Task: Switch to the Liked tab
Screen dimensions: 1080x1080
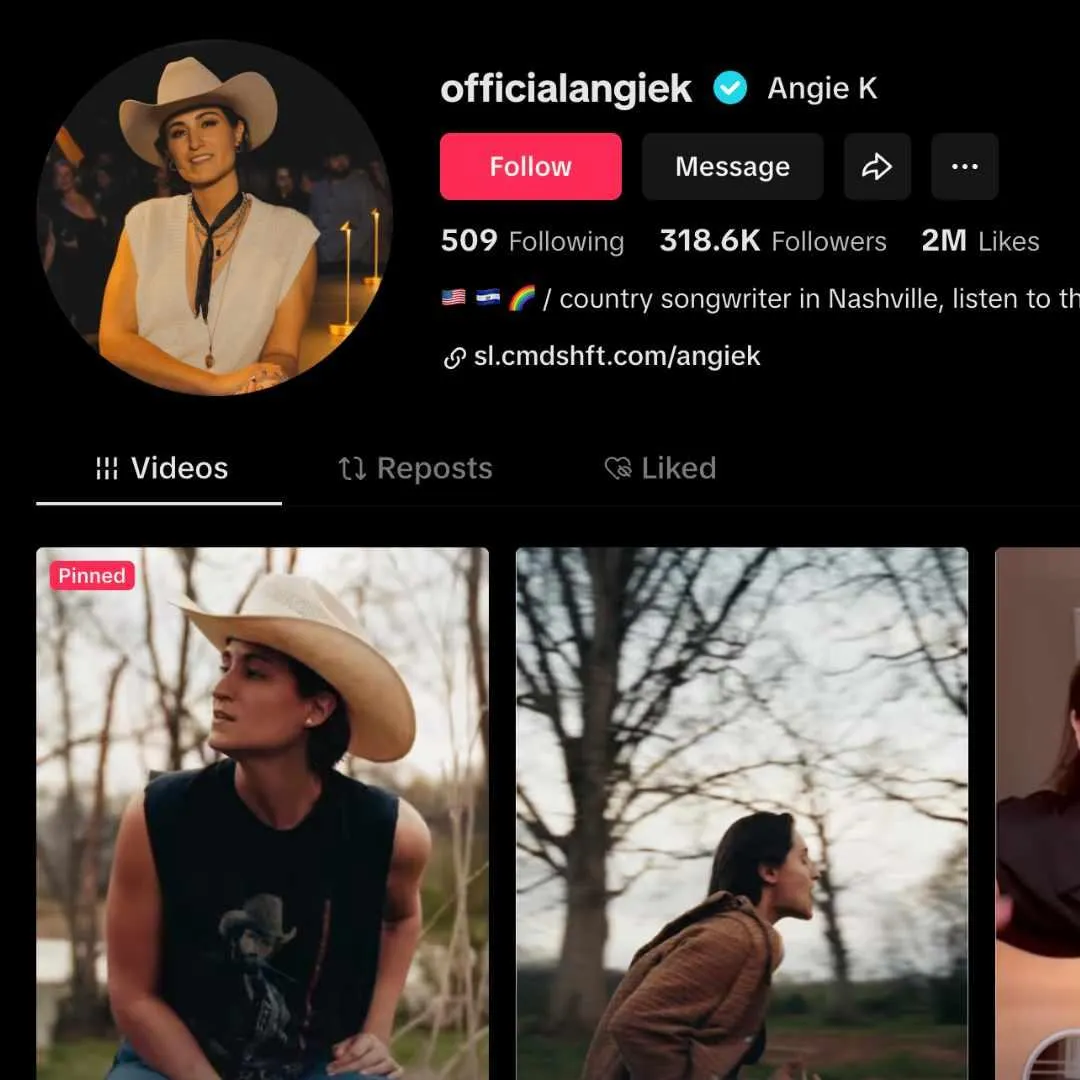Action: [661, 468]
